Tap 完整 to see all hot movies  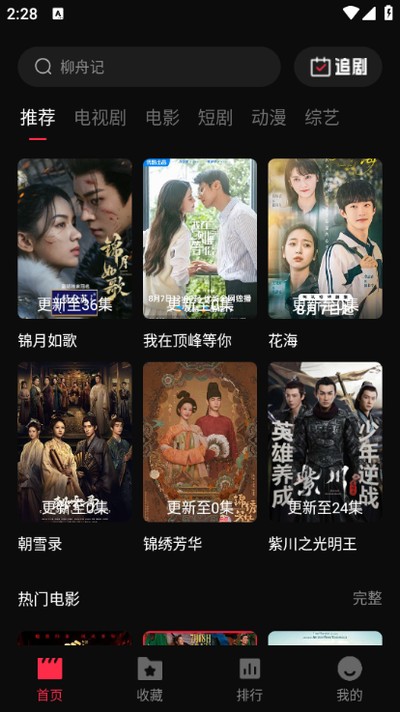point(367,598)
